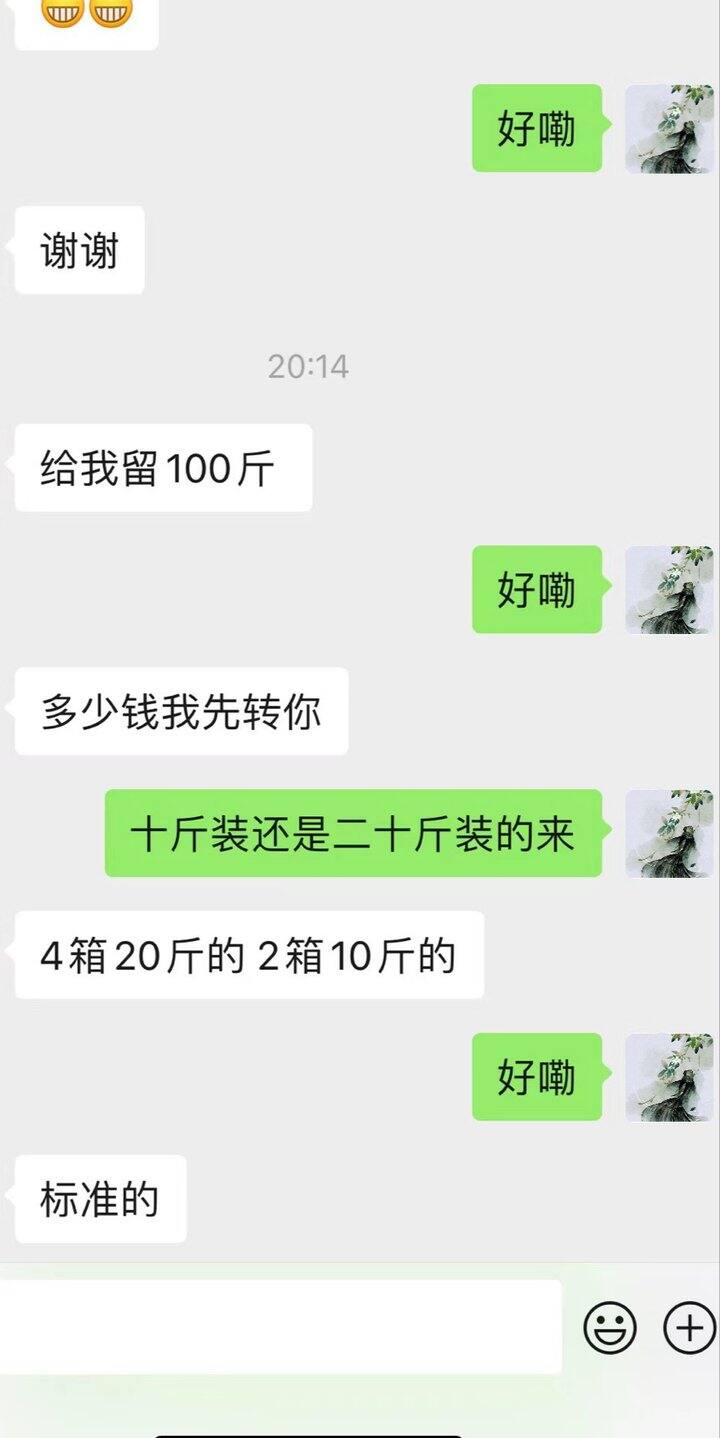The height and width of the screenshot is (1438, 720).
Task: Open the emoji picker
Action: (610, 1328)
